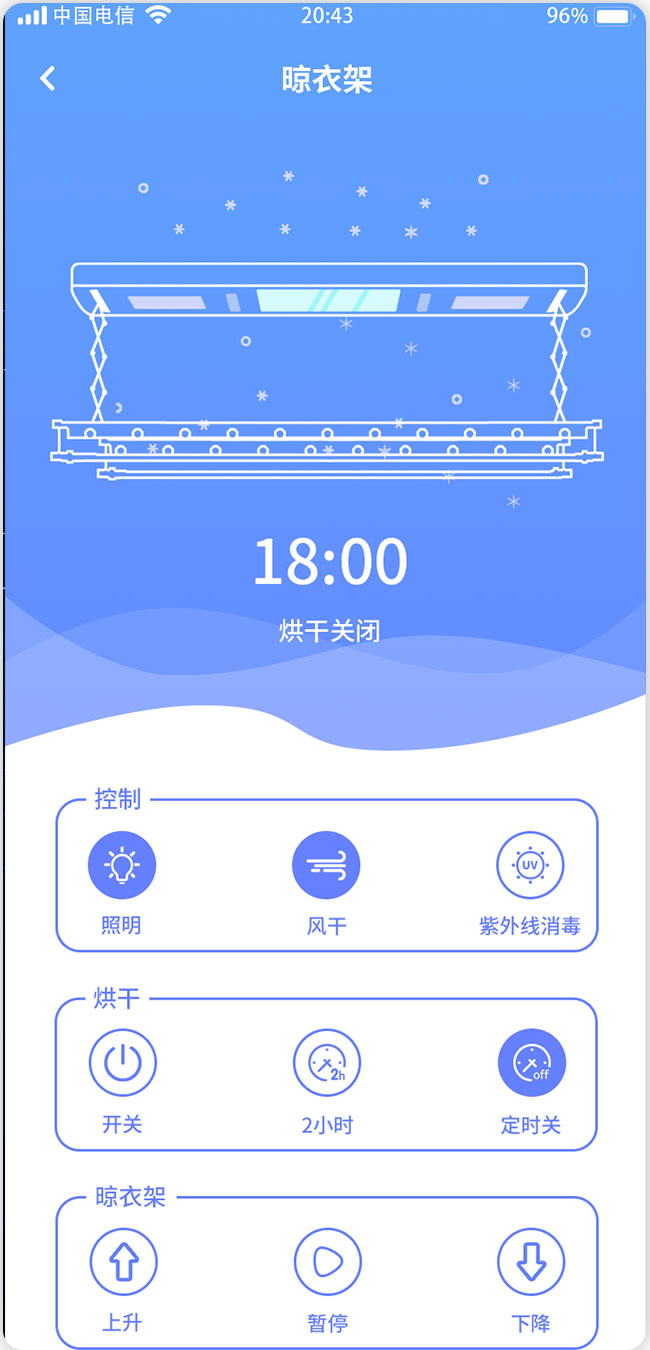The height and width of the screenshot is (1350, 650).
Task: Tap the 烘干 开关 power button
Action: tap(122, 1063)
